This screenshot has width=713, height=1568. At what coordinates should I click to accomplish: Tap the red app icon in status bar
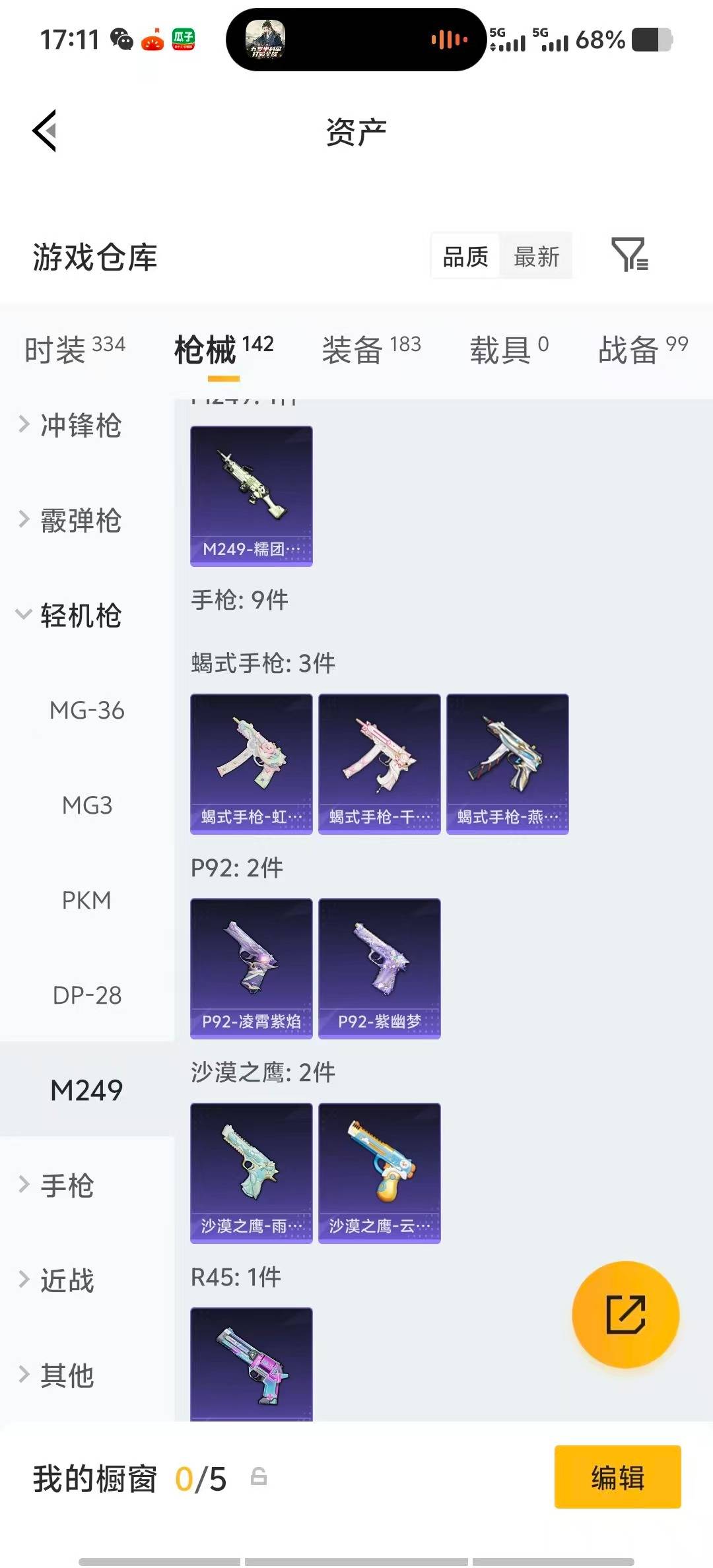click(153, 41)
